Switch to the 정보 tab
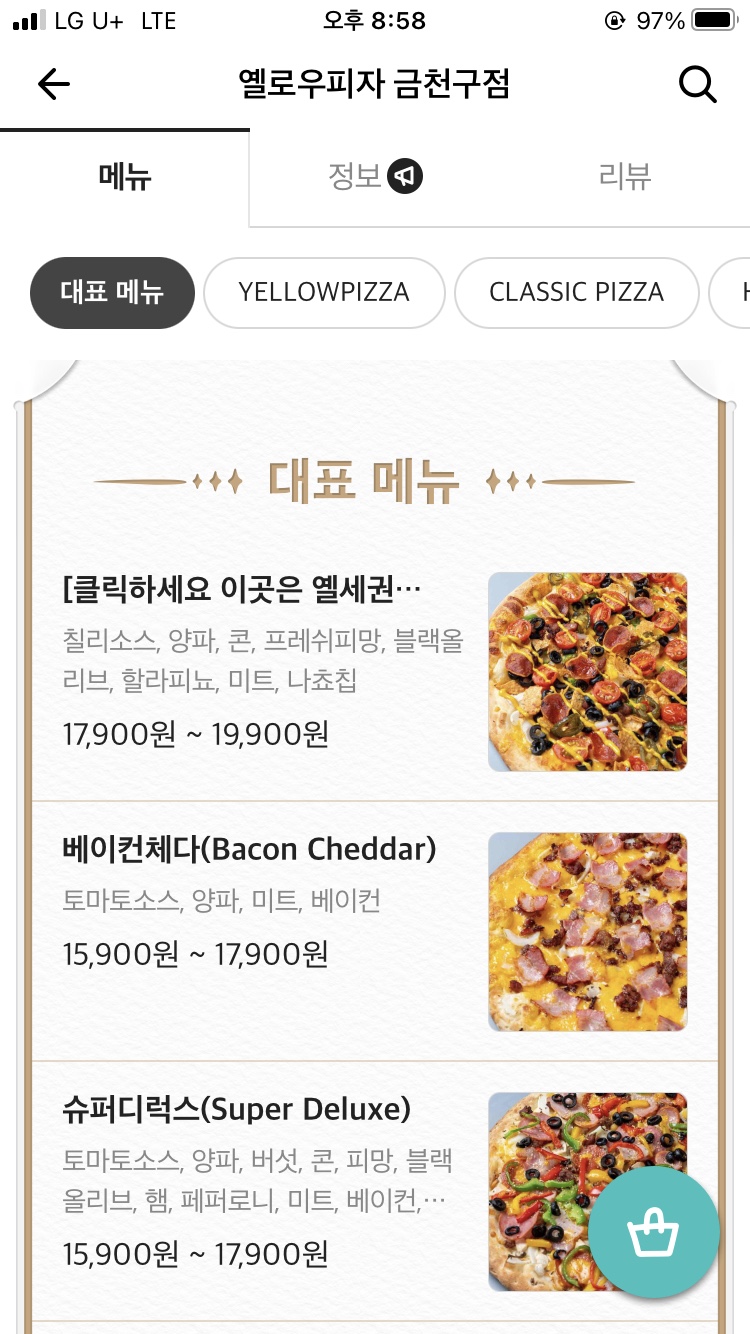The image size is (750, 1334). (375, 178)
